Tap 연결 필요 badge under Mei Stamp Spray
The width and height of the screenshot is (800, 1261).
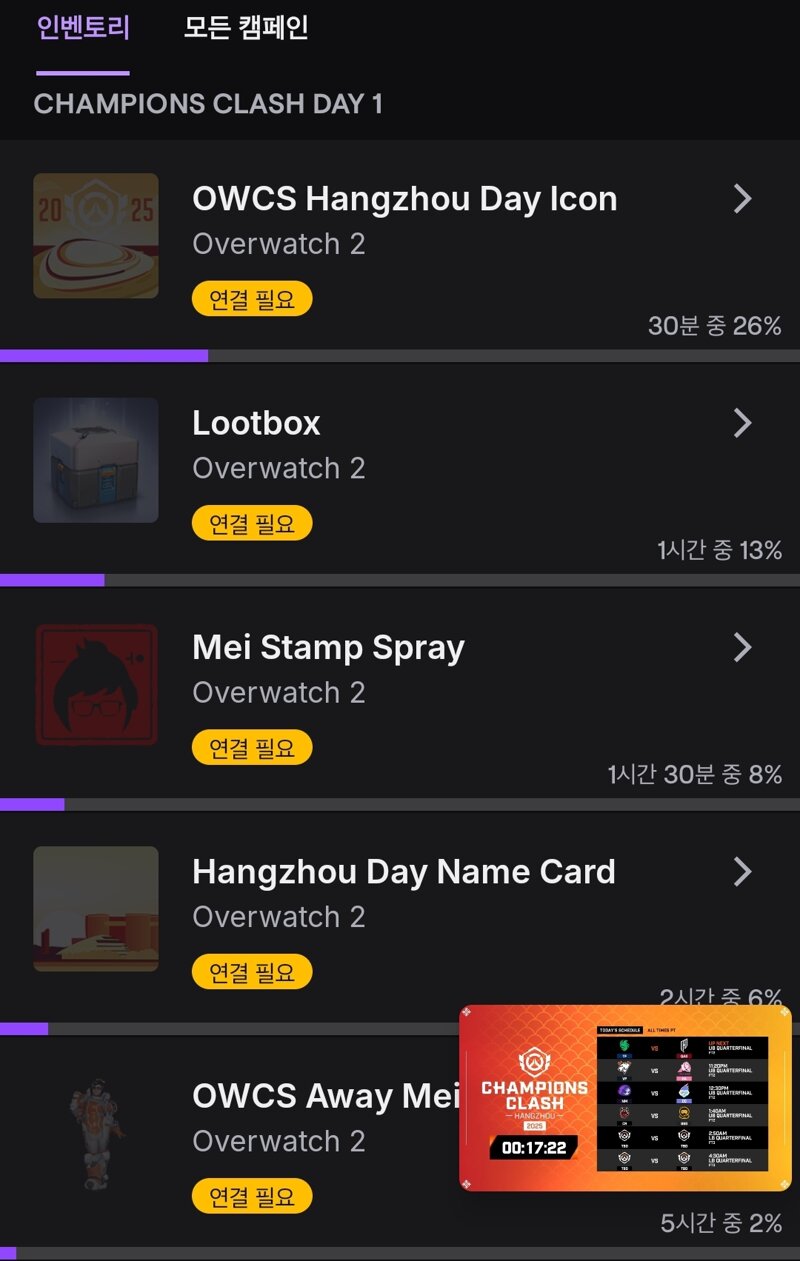coord(252,747)
